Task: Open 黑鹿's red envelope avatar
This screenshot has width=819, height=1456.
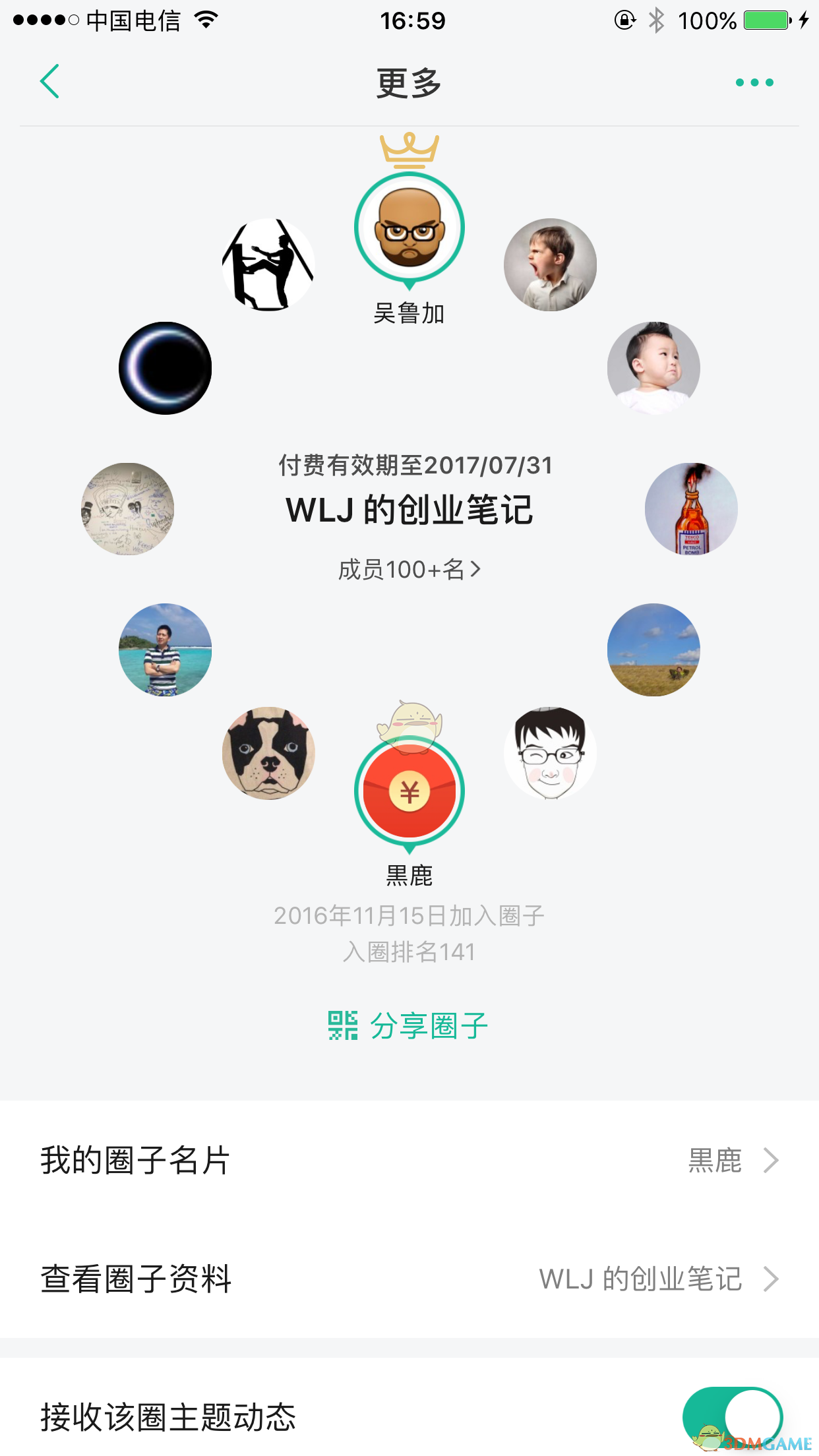Action: tap(409, 791)
